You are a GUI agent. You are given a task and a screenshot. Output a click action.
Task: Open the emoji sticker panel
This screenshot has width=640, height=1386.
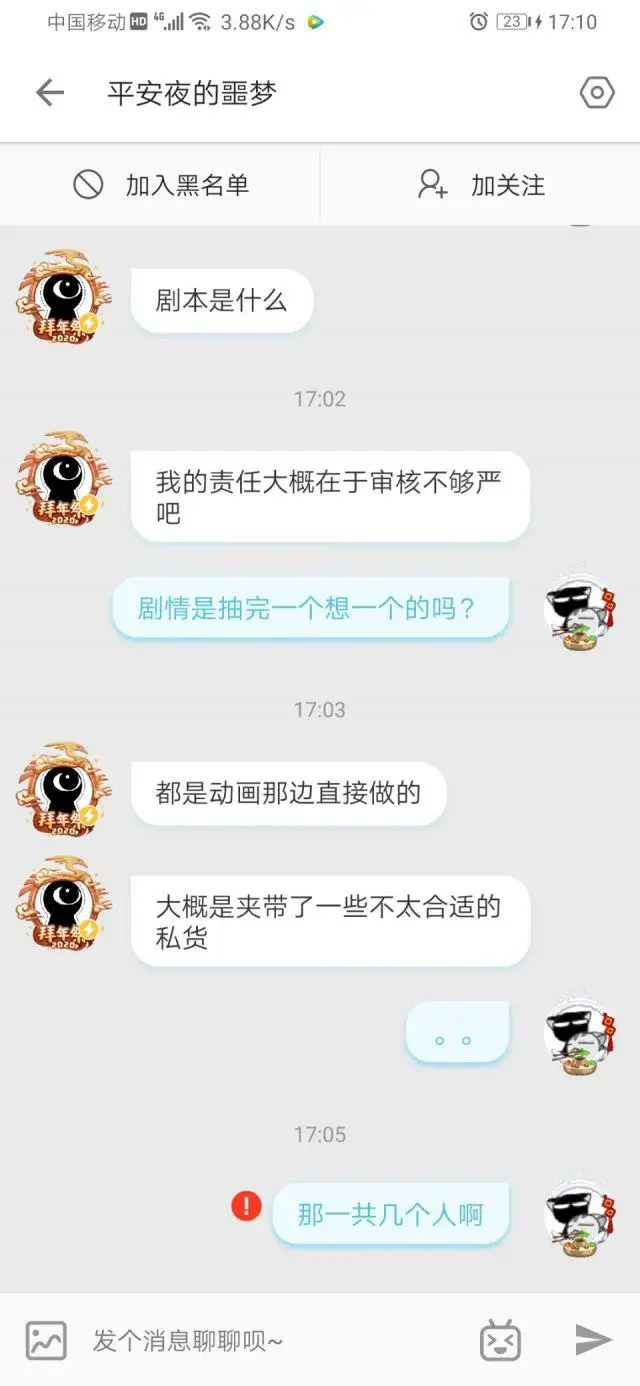[x=500, y=1340]
